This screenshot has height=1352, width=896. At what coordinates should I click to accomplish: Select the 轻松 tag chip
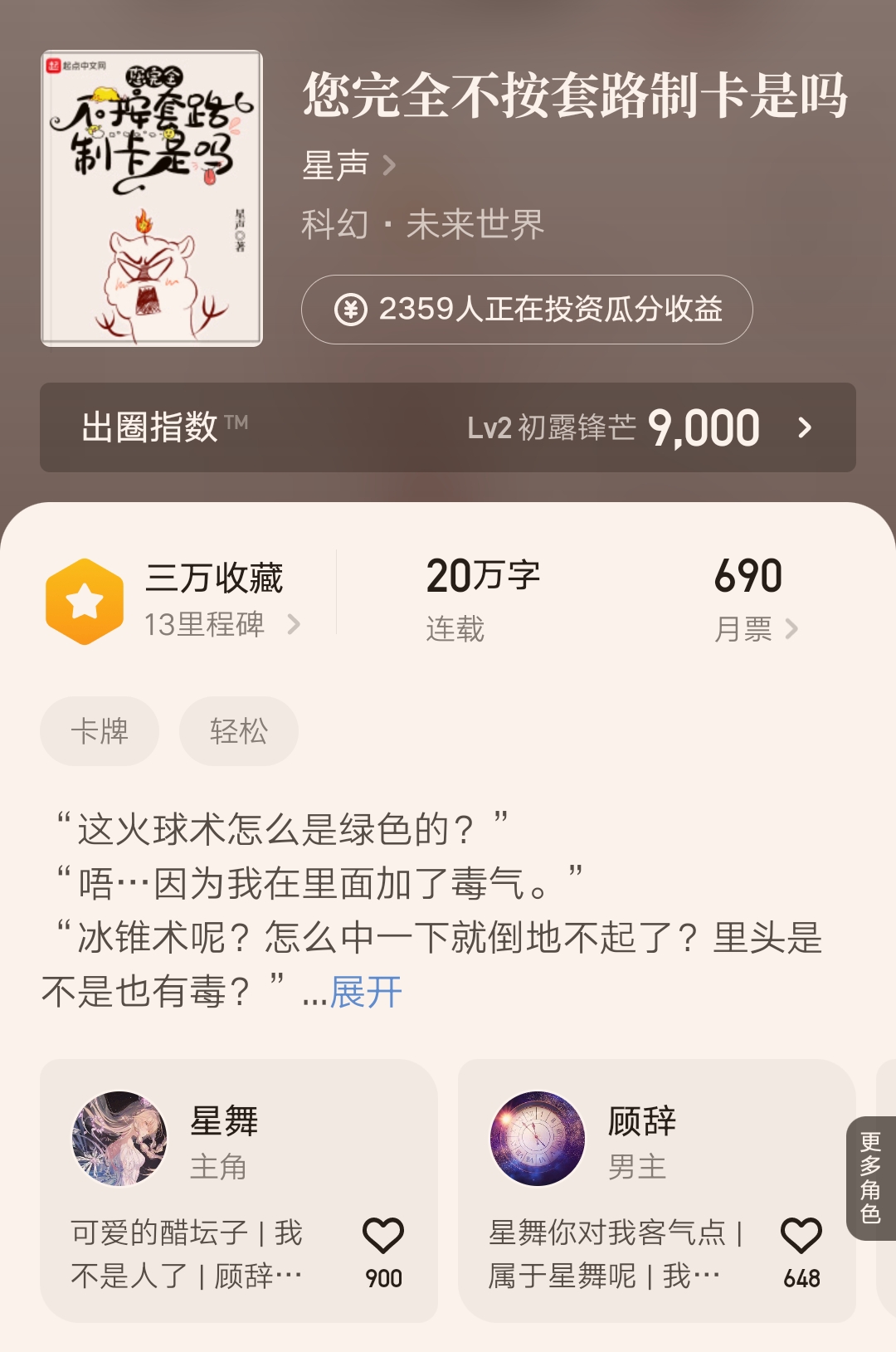coord(237,730)
